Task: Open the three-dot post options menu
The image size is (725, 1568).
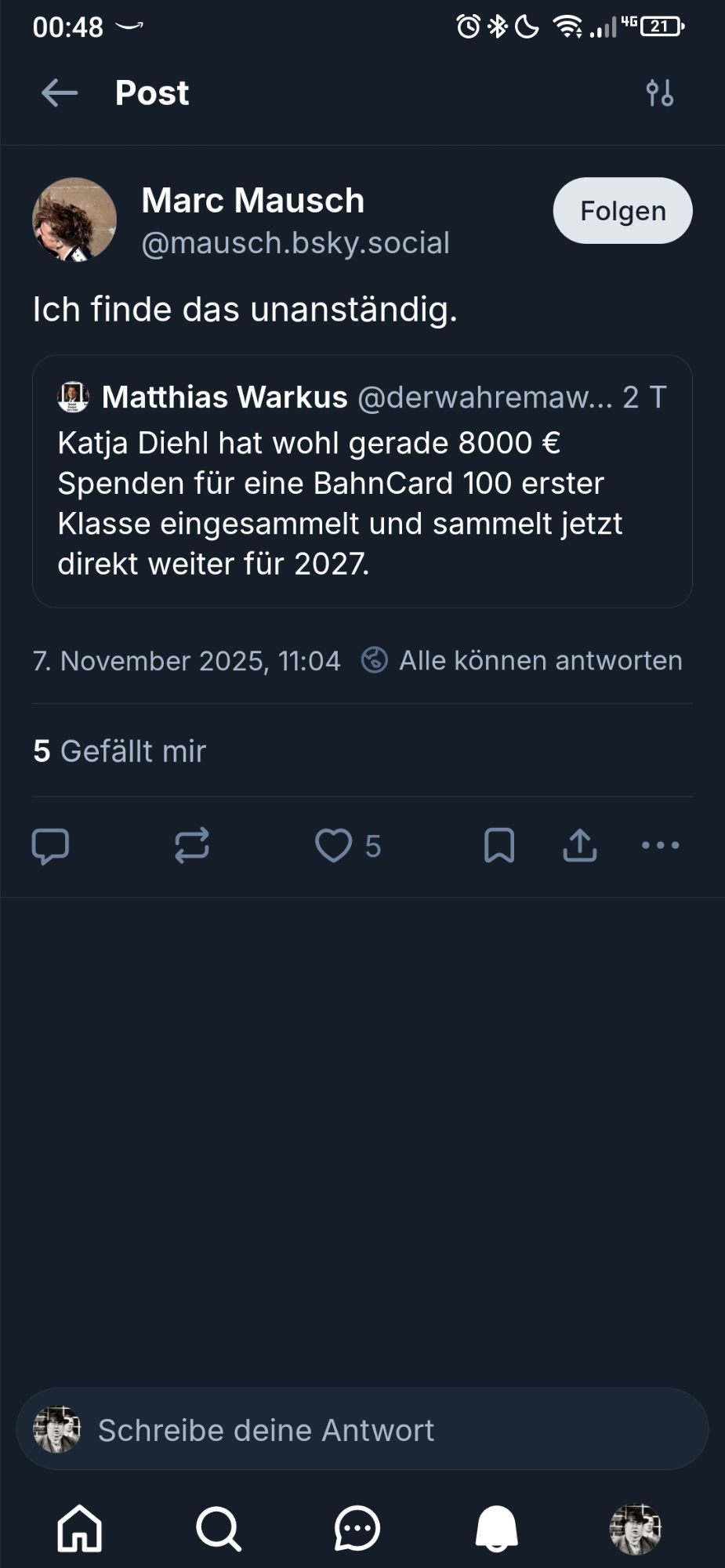Action: [x=660, y=846]
